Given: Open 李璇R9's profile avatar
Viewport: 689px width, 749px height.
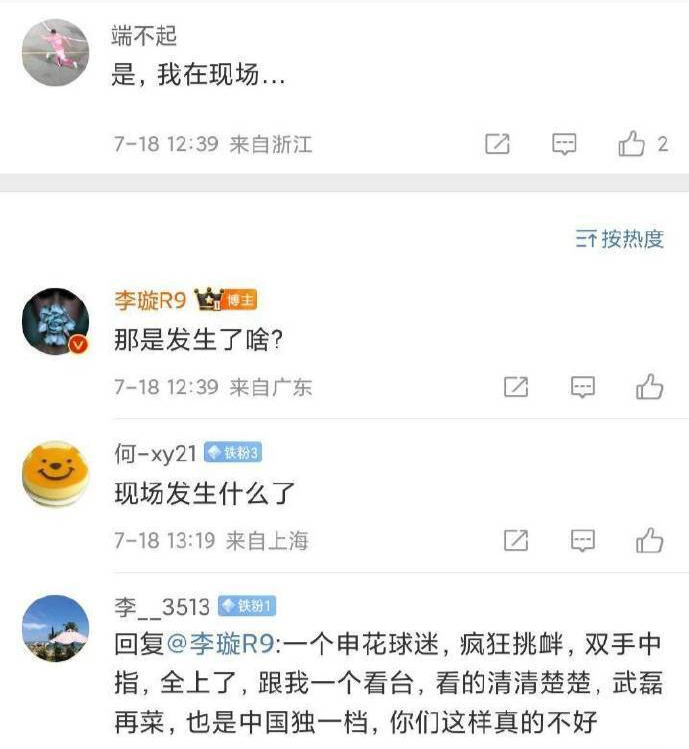Looking at the screenshot, I should pos(55,322).
